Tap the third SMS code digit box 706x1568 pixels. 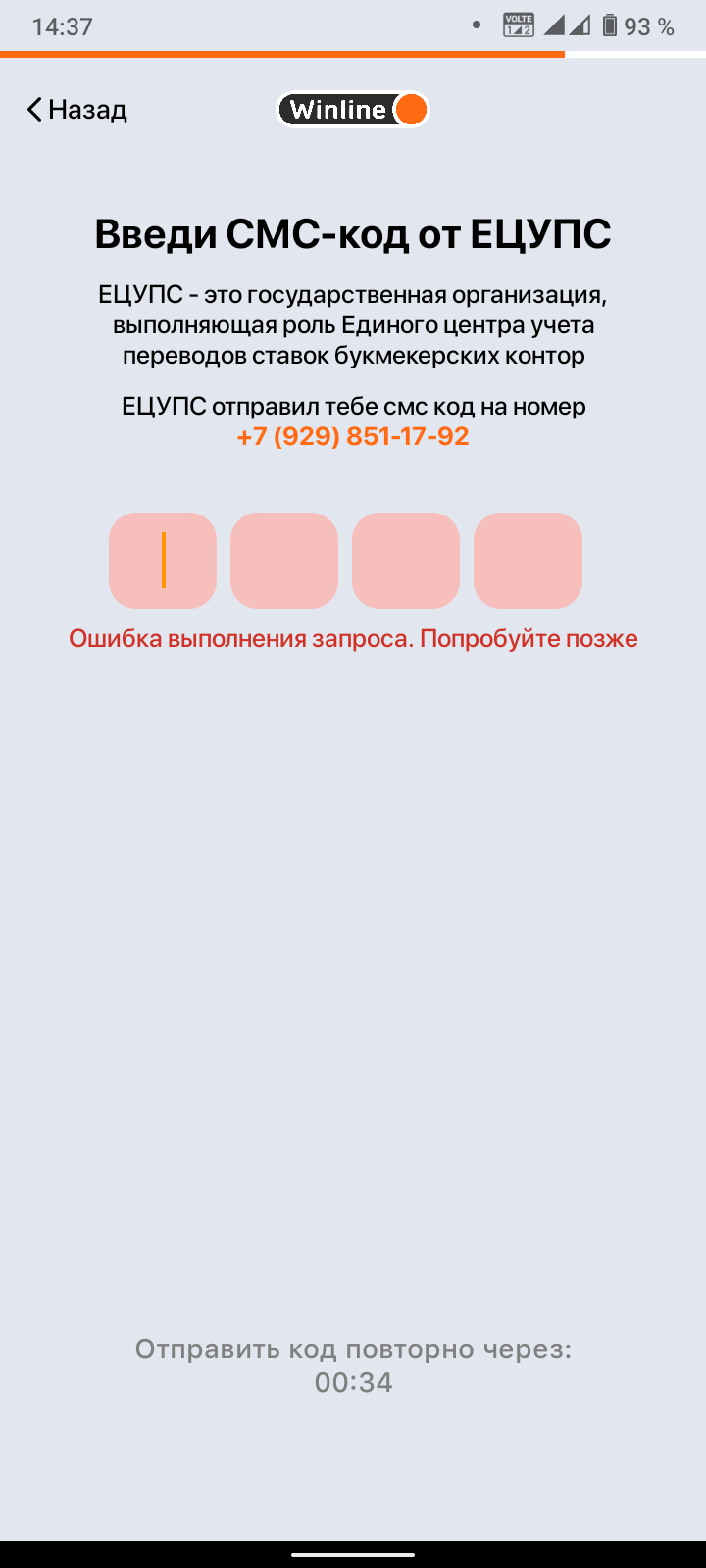406,560
